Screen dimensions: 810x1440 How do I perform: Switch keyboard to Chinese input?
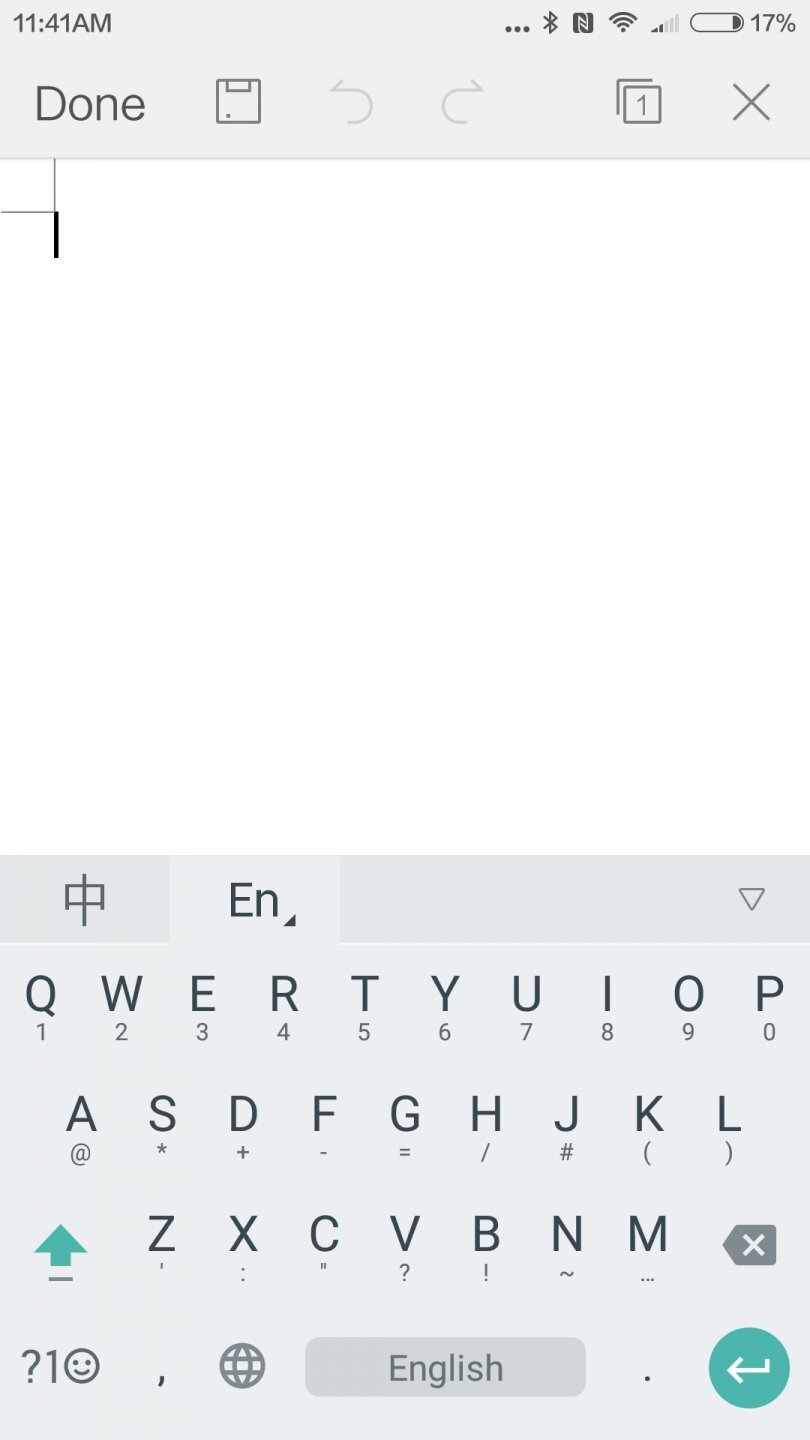click(85, 900)
